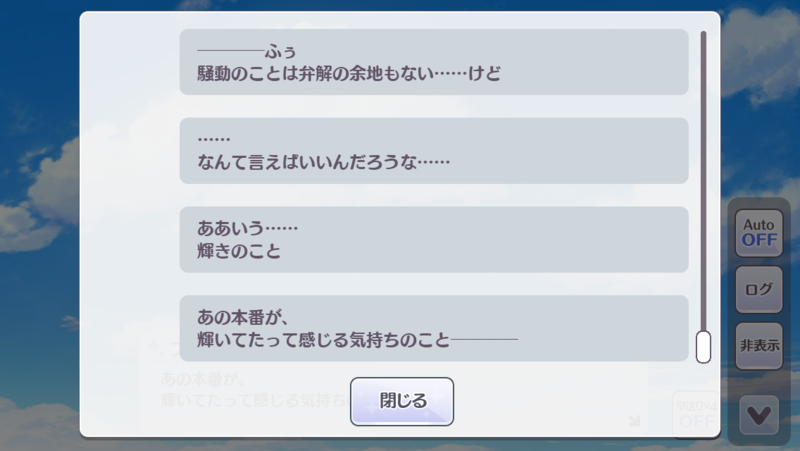Close the dialogue log with 閉じる
Image resolution: width=800 pixels, height=451 pixels.
(x=402, y=401)
